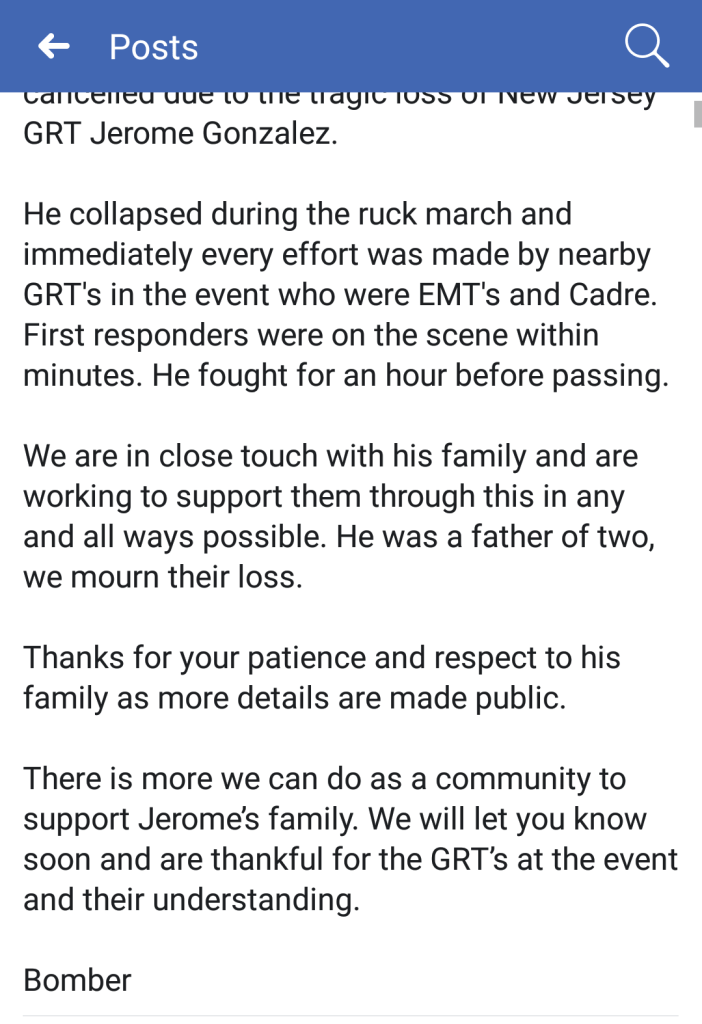Open search in the Posts header
Screen dimensions: 702x1024
click(646, 46)
